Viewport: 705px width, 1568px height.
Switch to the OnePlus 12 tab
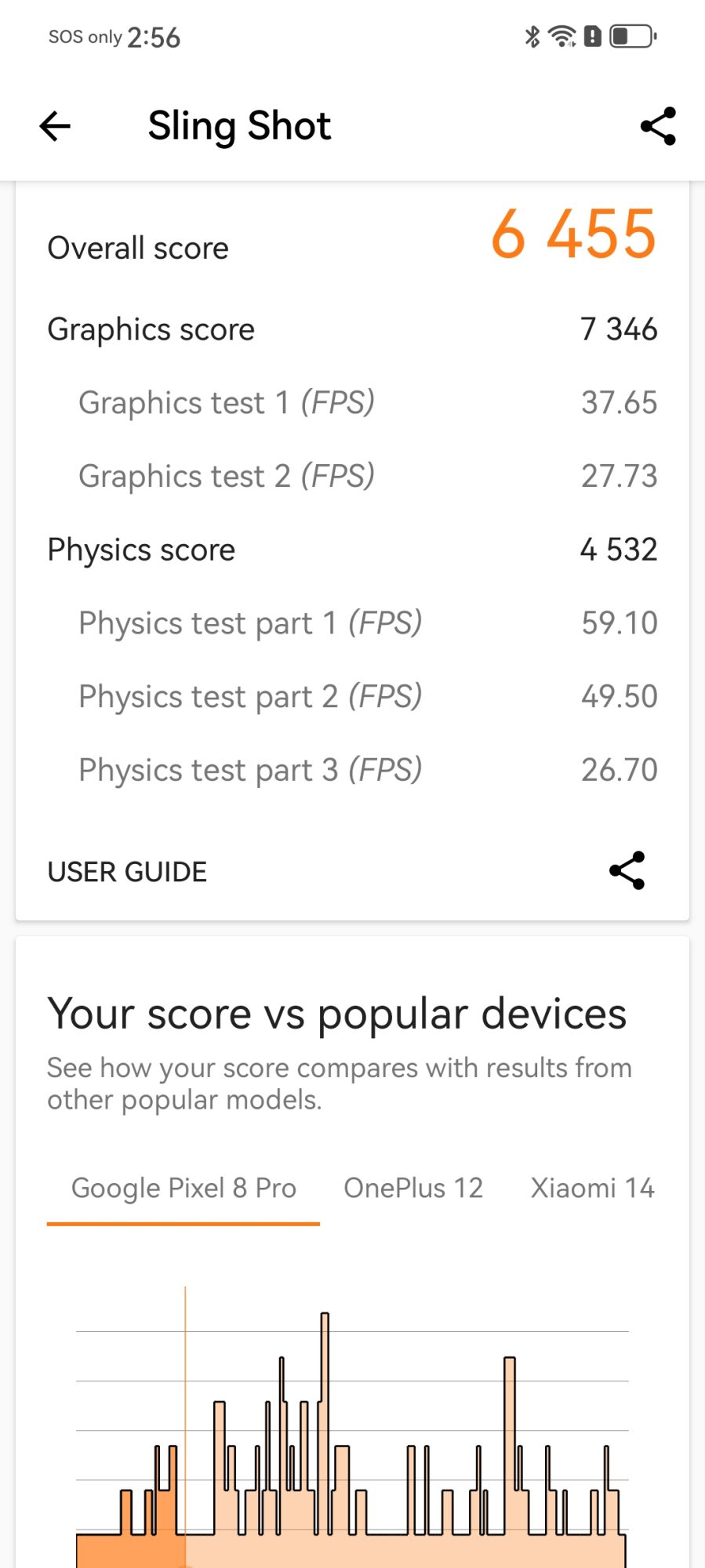tap(413, 1189)
